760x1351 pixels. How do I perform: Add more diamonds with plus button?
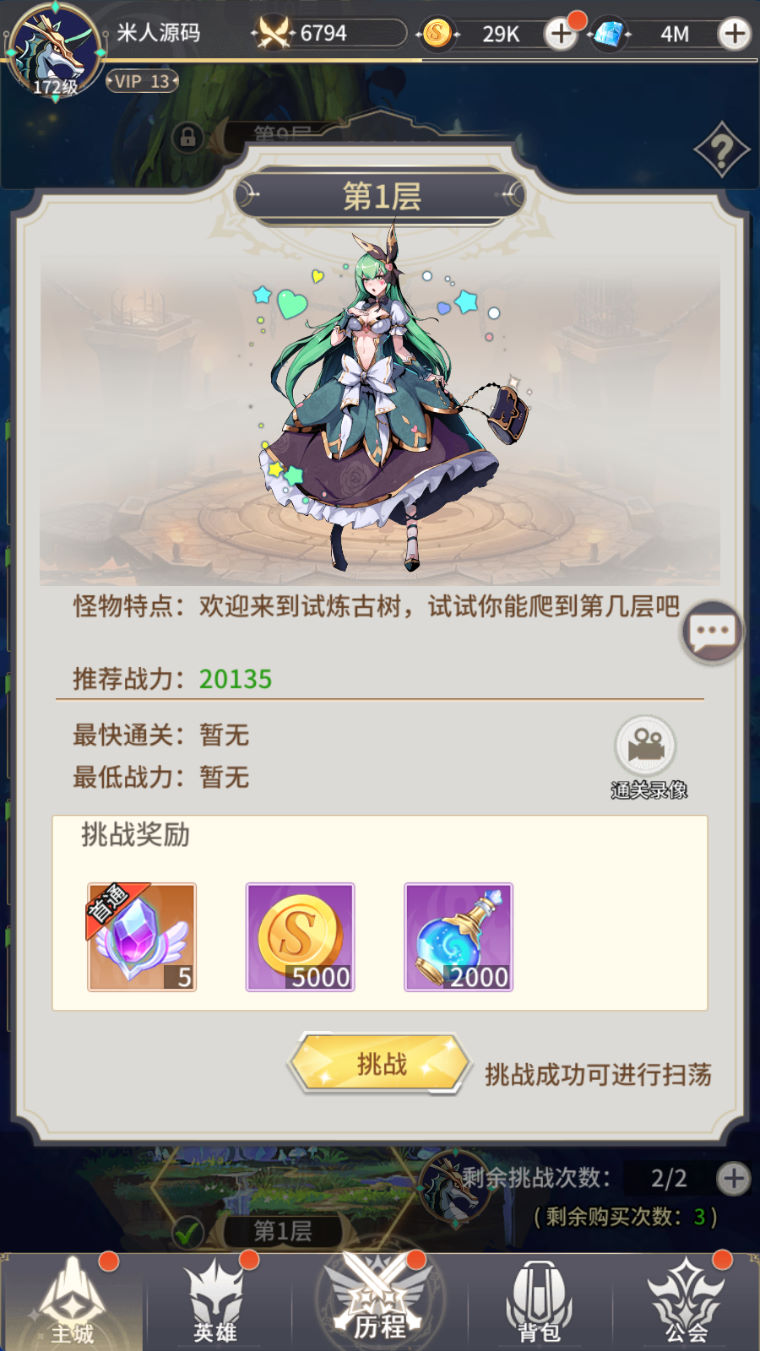click(x=734, y=34)
